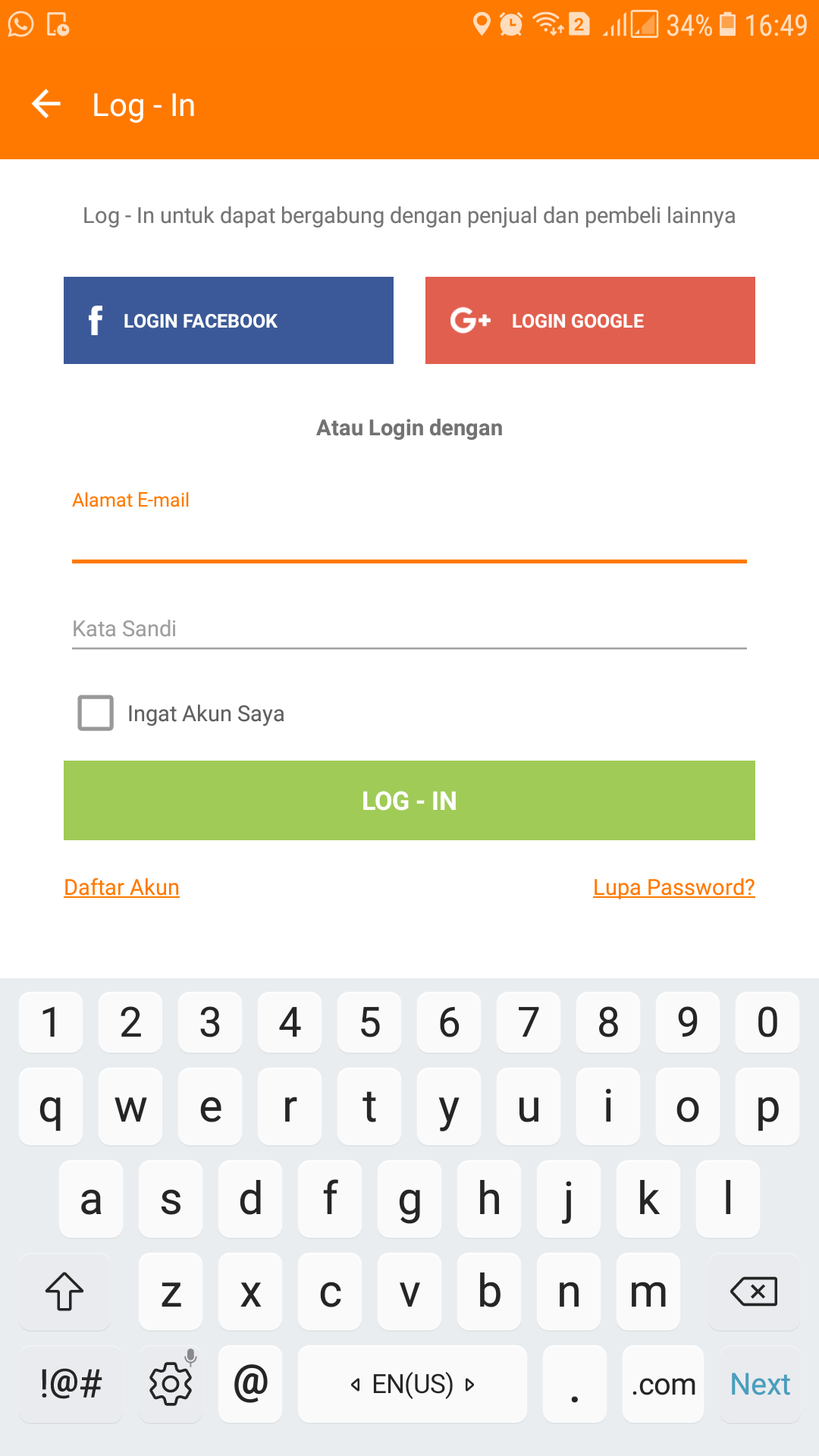
Task: Focus the Alamat E-mail field
Action: pos(409,536)
